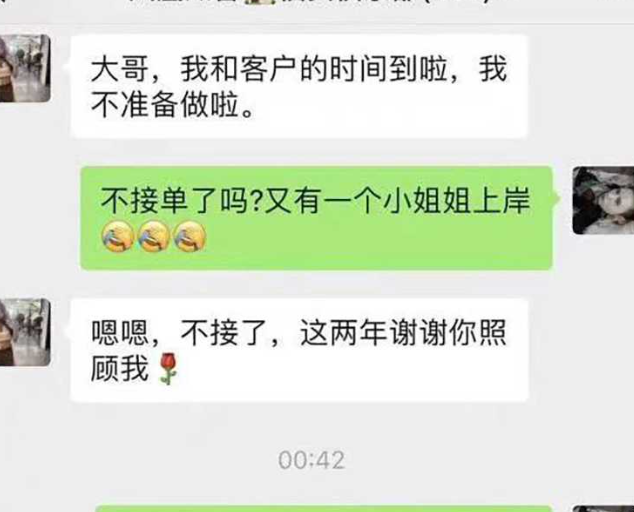Open avatar beside "嗯嗯，不接了" message
The image size is (634, 512).
[24, 332]
